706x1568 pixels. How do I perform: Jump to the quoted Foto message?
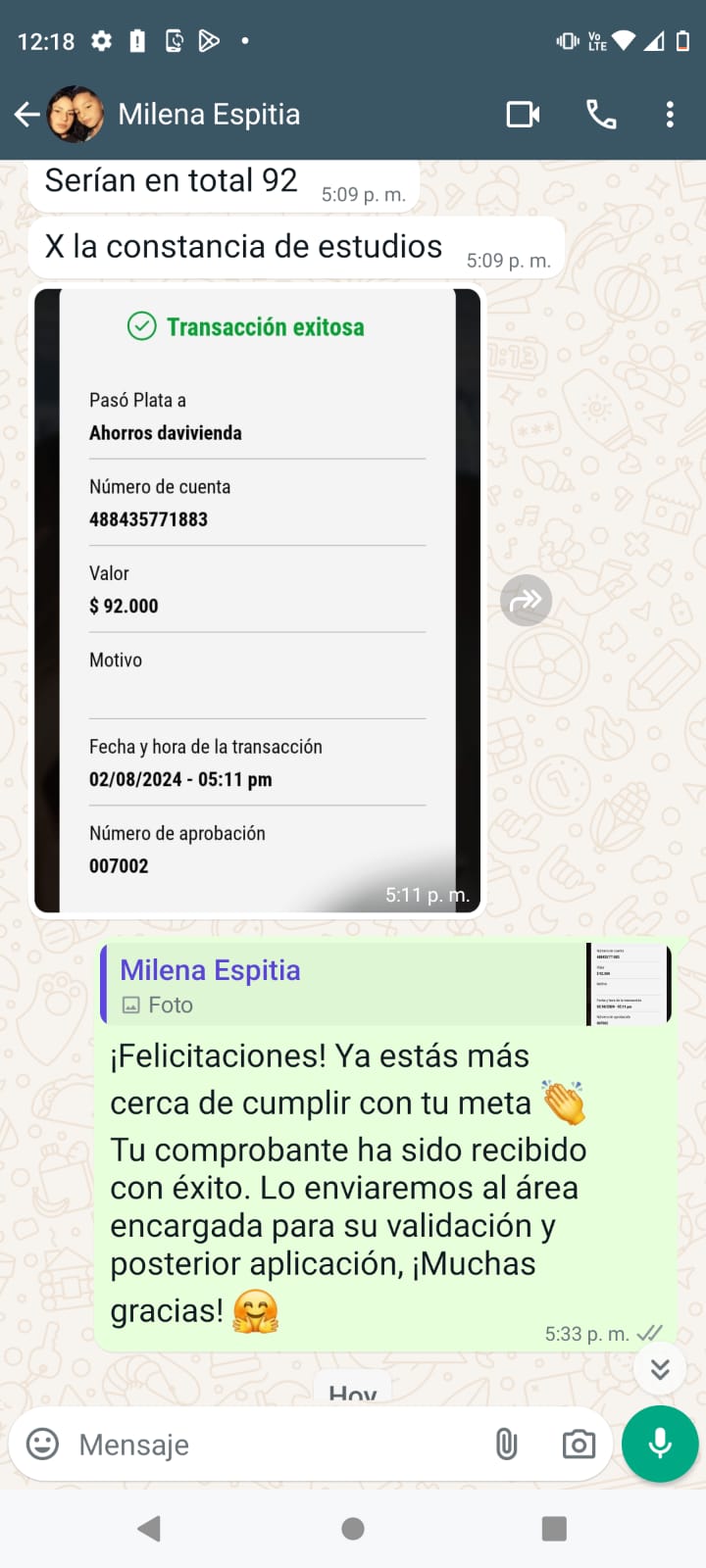[x=385, y=985]
